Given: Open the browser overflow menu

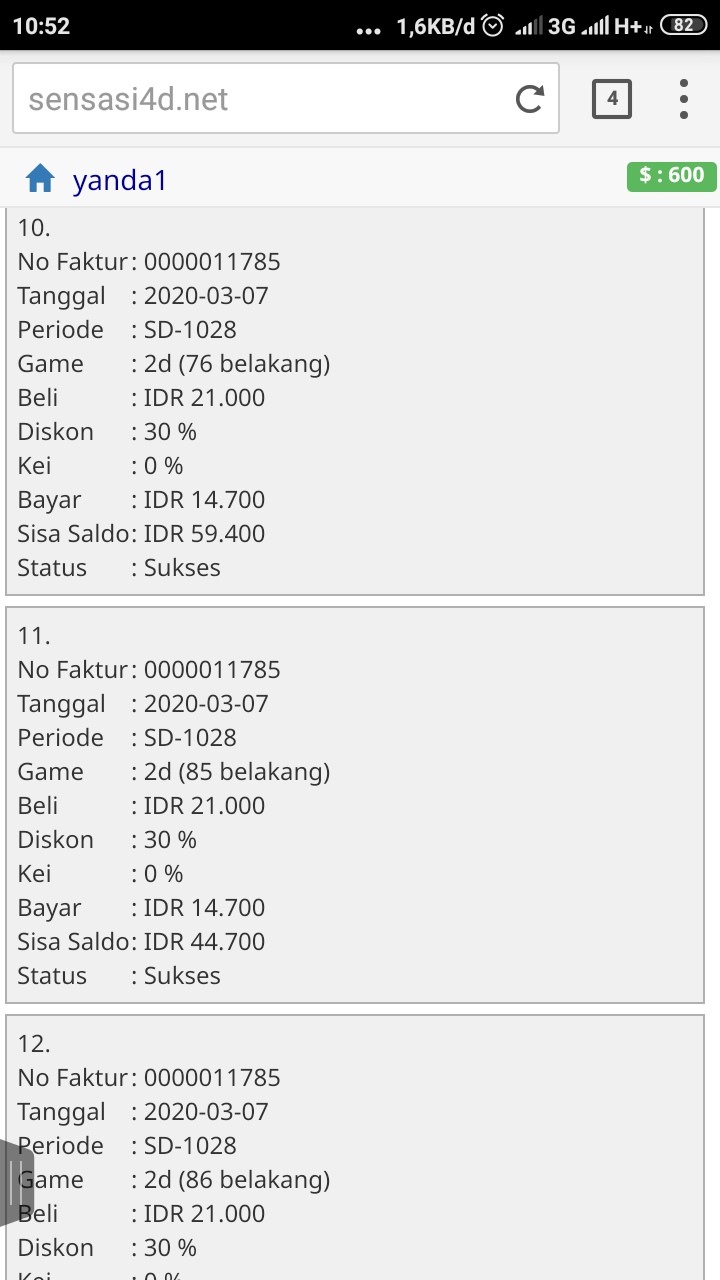Looking at the screenshot, I should coord(683,97).
